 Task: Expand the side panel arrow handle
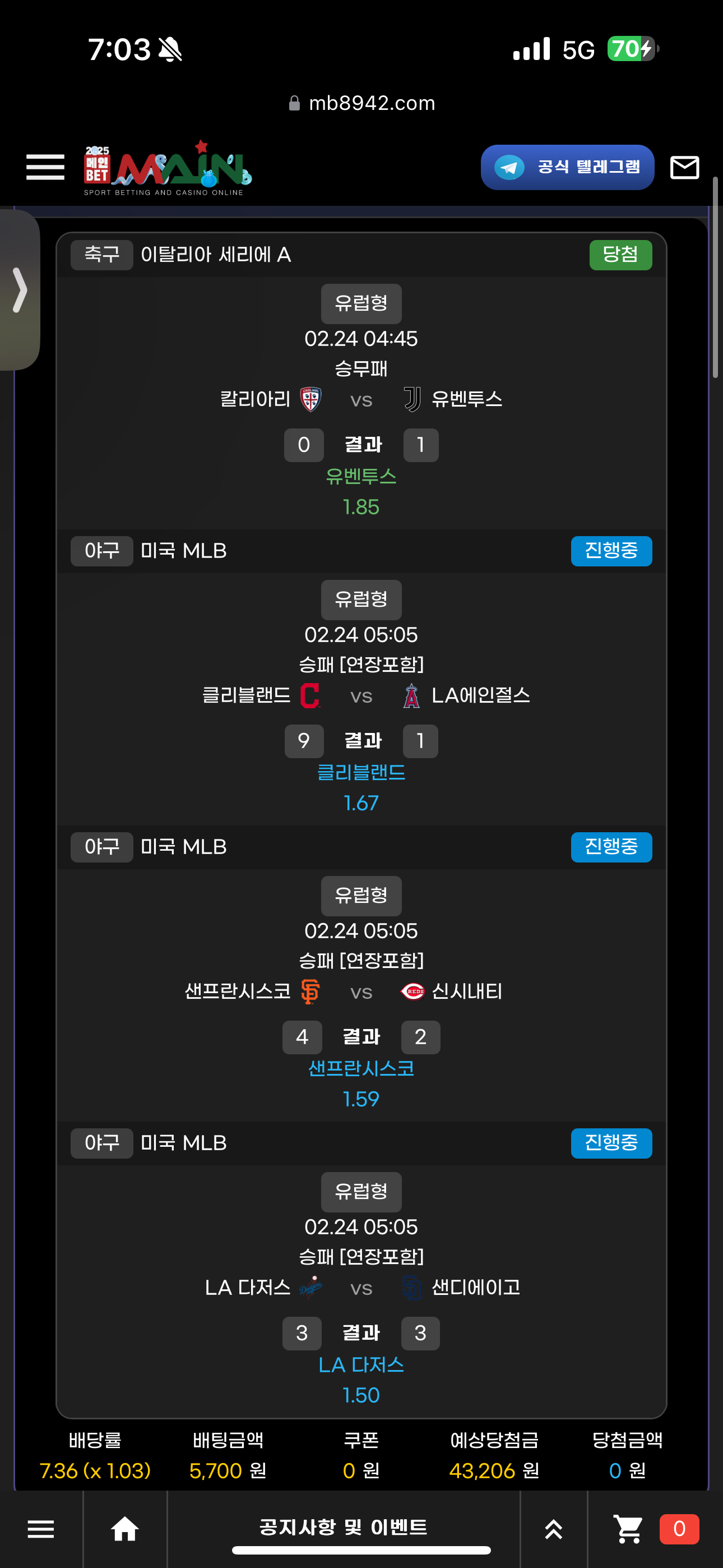tap(20, 290)
